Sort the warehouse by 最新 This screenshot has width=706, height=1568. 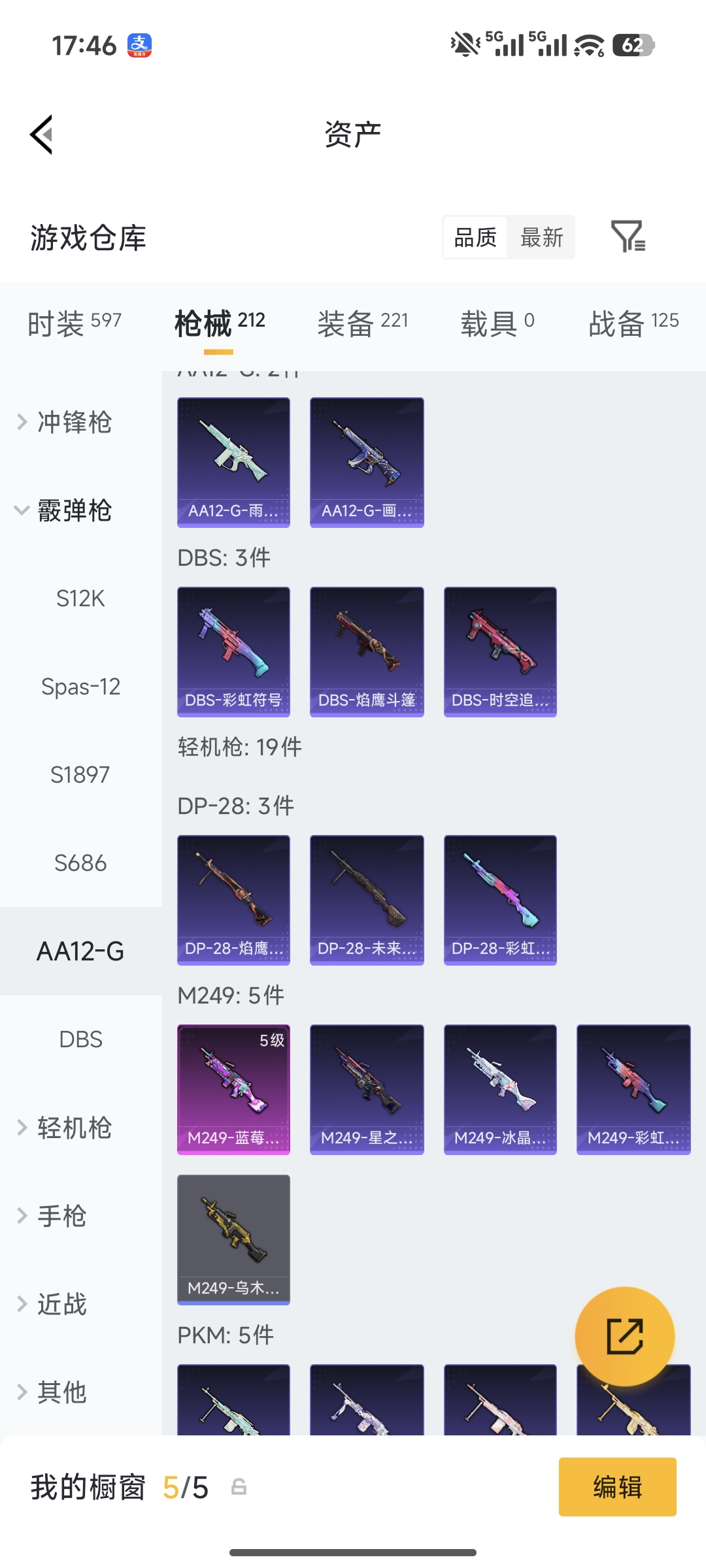[541, 237]
